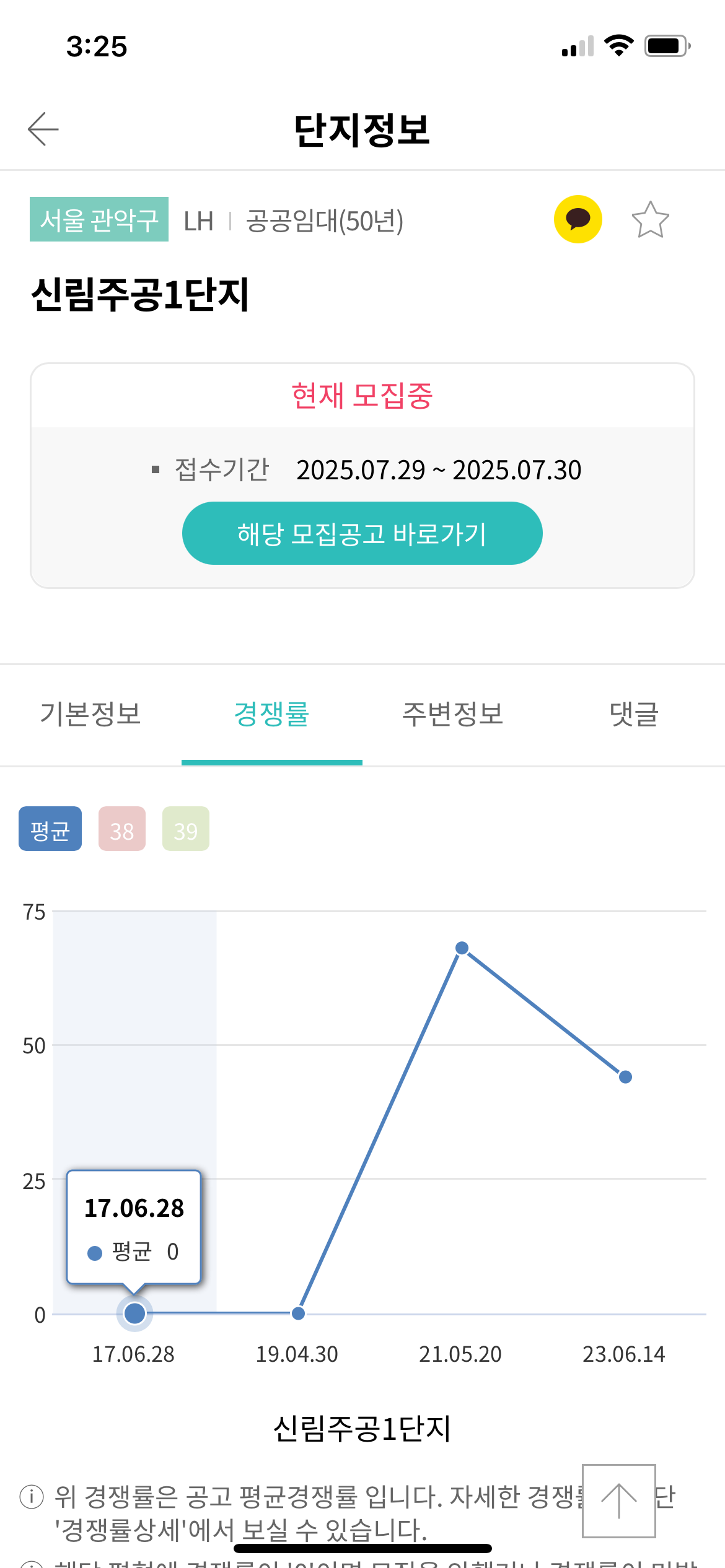Toggle the 평균 filter chip

(x=50, y=829)
